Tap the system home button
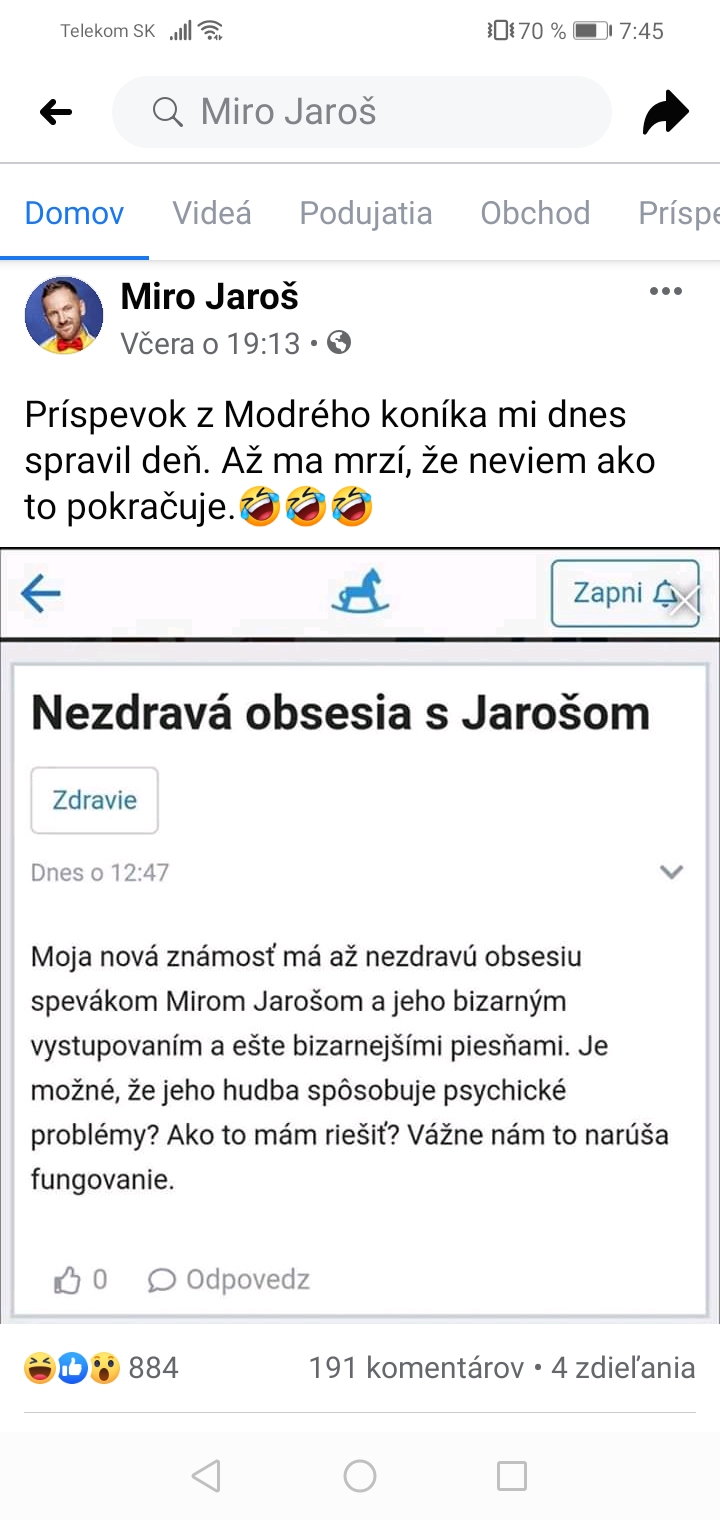Screen dimensions: 720x1520 click(x=360, y=1475)
